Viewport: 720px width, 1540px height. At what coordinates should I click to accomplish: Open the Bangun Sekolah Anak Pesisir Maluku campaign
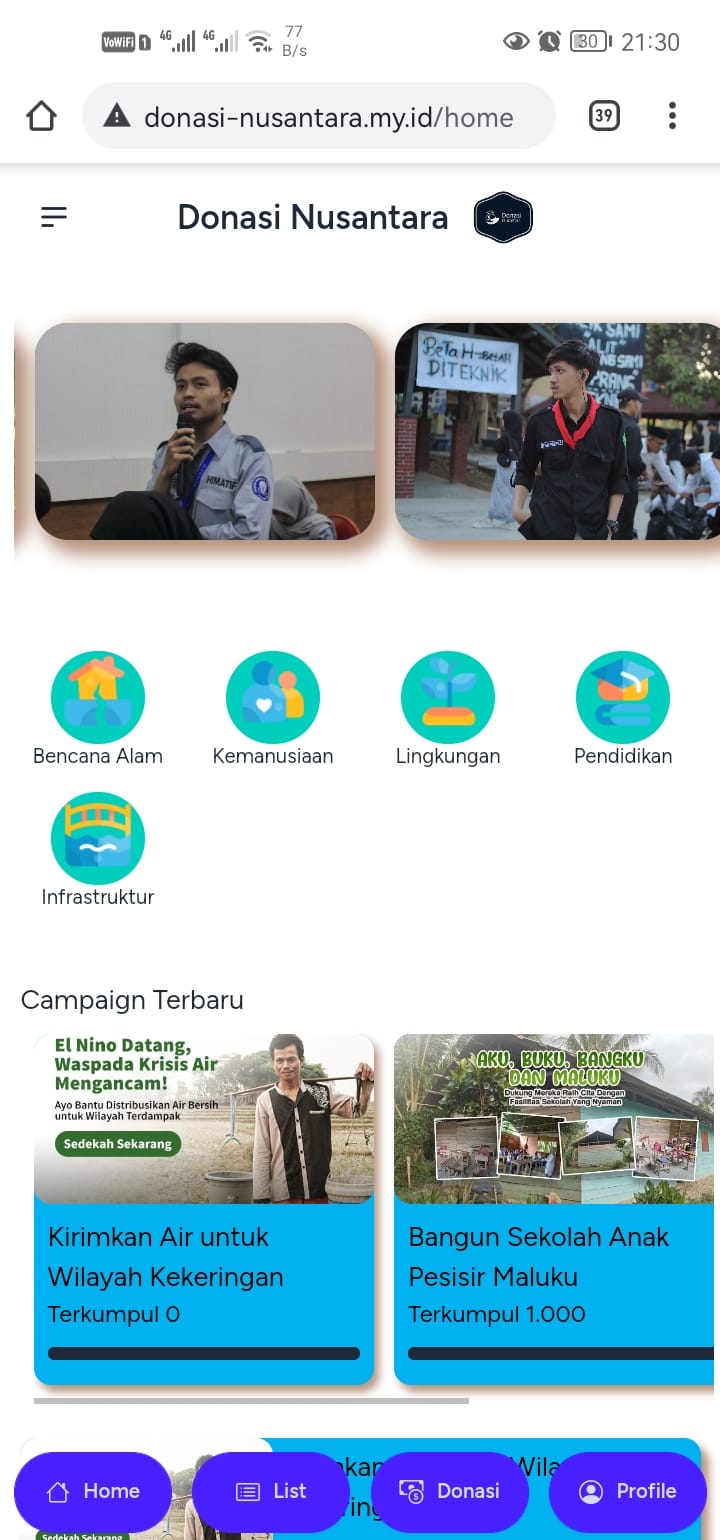(x=556, y=1209)
